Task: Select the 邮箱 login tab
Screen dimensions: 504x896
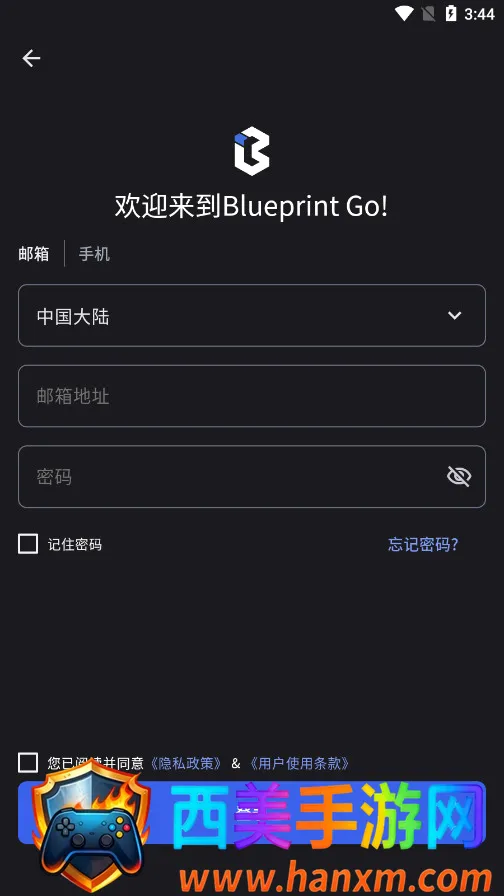Action: [34, 254]
